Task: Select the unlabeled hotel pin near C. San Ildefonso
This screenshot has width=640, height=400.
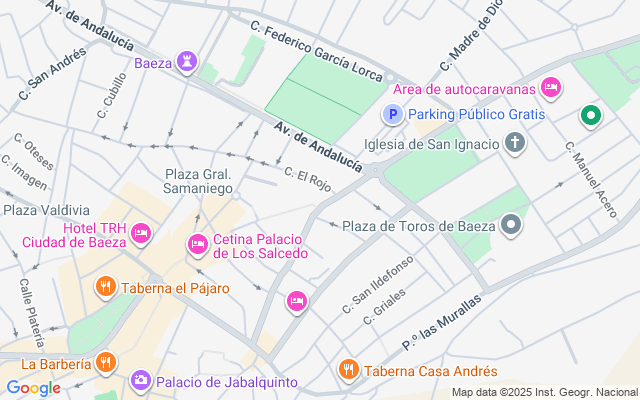Action: pyautogui.click(x=296, y=300)
